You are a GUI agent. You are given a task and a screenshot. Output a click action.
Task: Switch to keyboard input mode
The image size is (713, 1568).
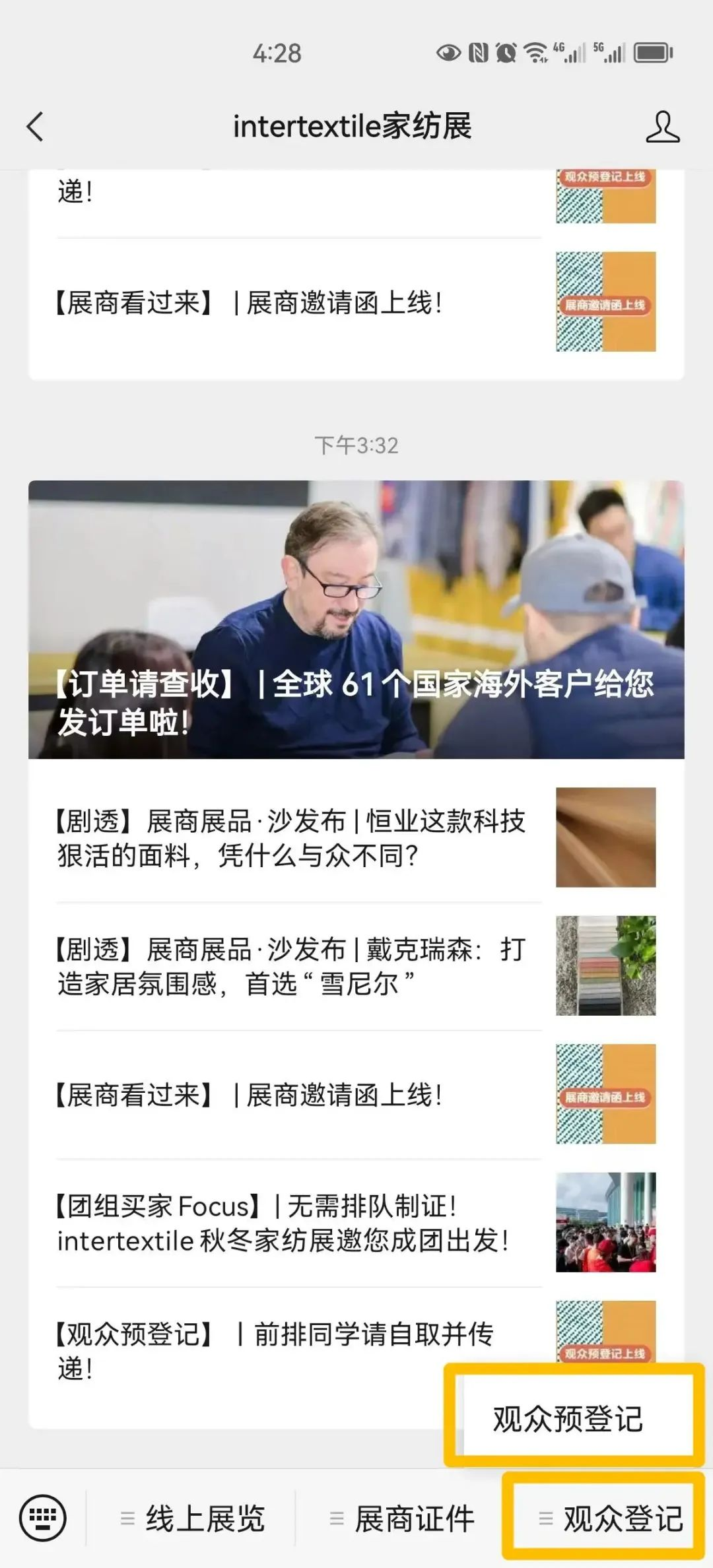(x=43, y=1518)
